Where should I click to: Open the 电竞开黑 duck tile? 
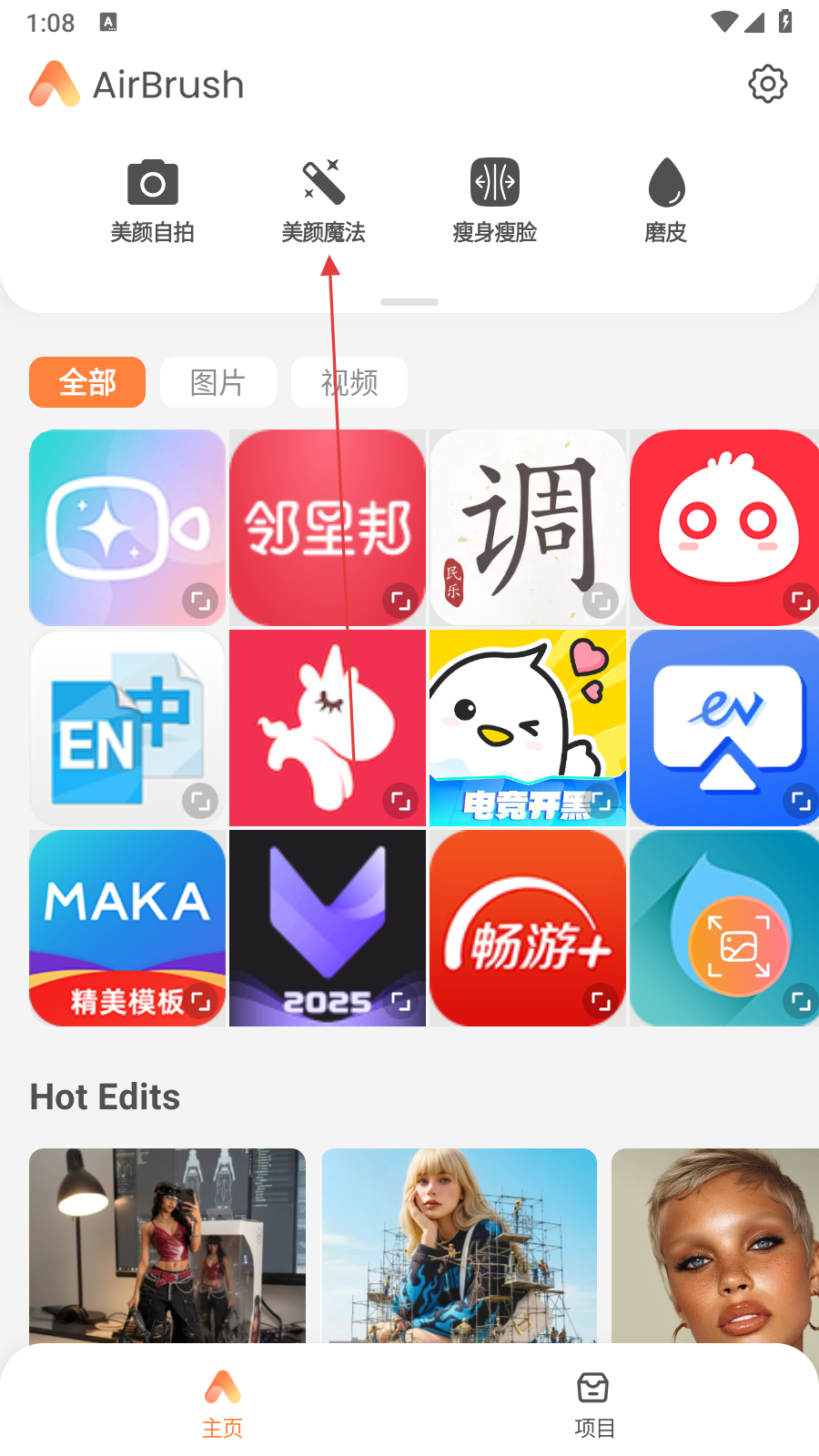(x=528, y=728)
